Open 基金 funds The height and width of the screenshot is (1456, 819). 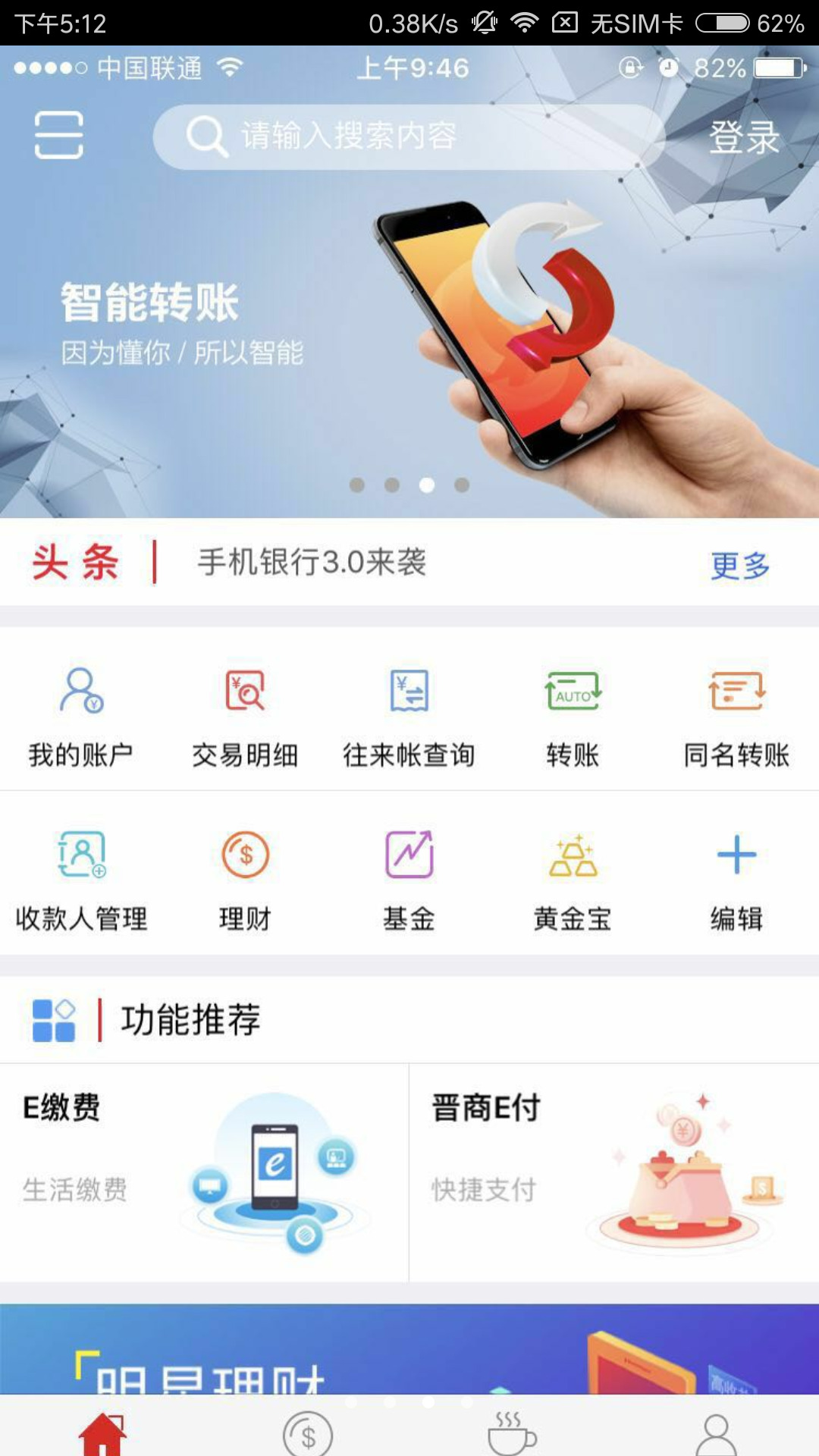click(x=409, y=880)
